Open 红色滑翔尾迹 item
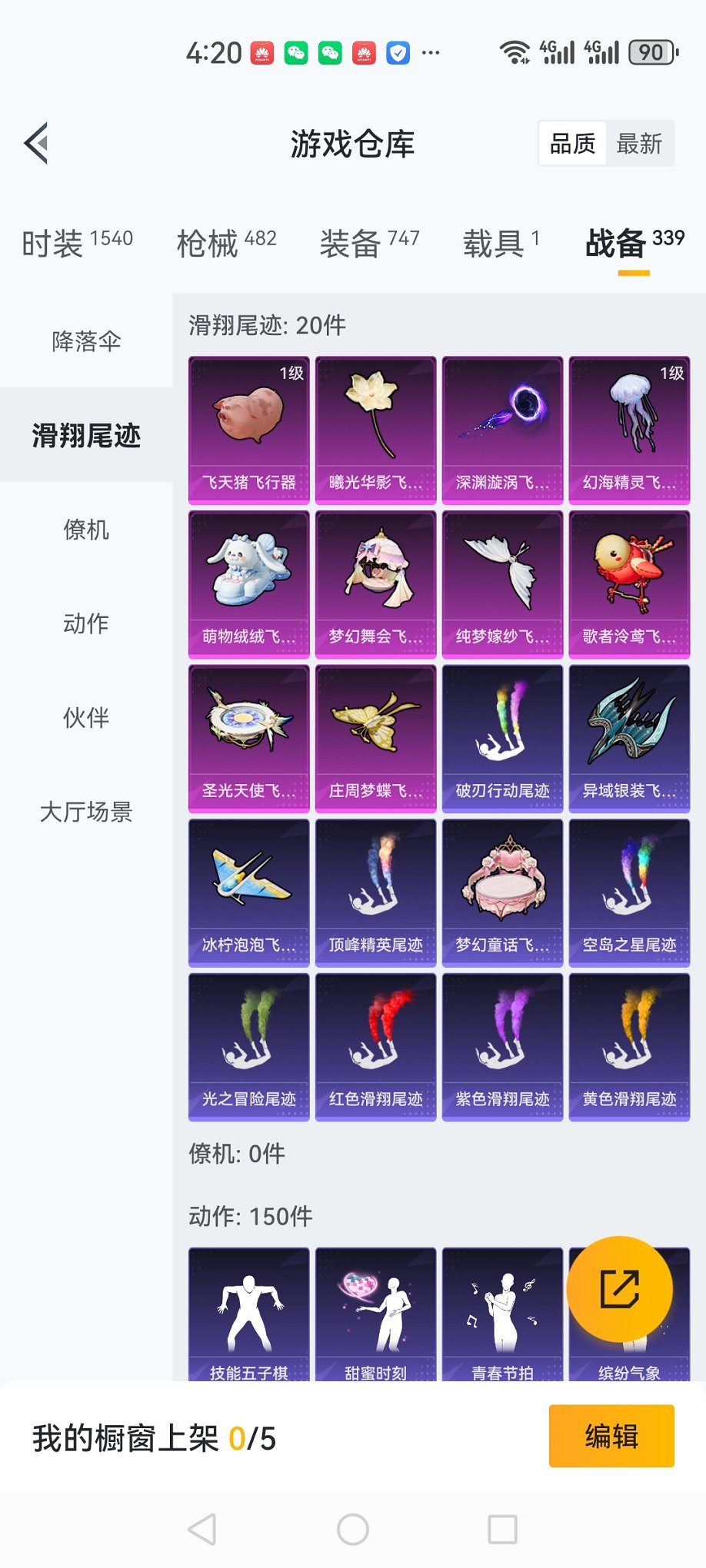 (375, 1046)
